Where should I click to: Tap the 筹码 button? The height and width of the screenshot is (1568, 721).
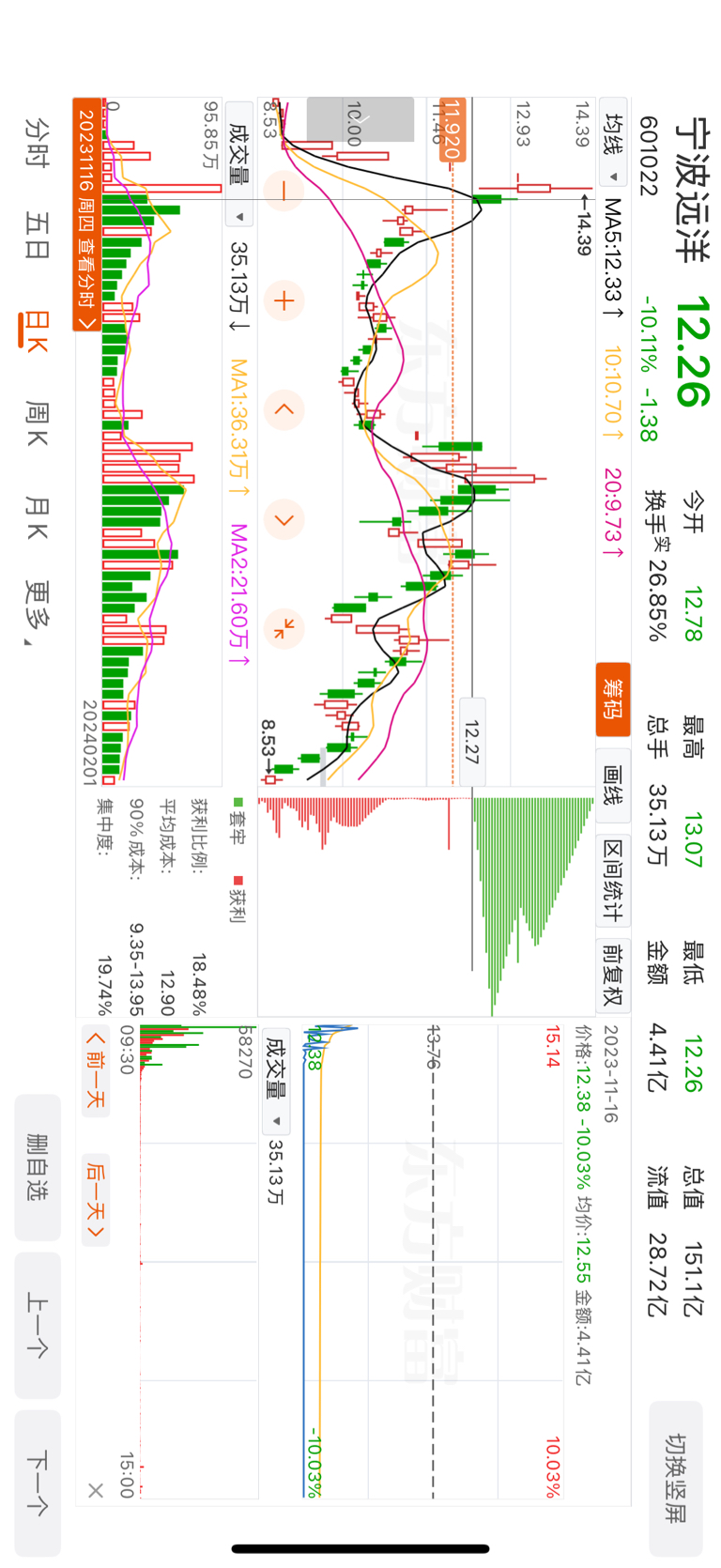(x=613, y=699)
